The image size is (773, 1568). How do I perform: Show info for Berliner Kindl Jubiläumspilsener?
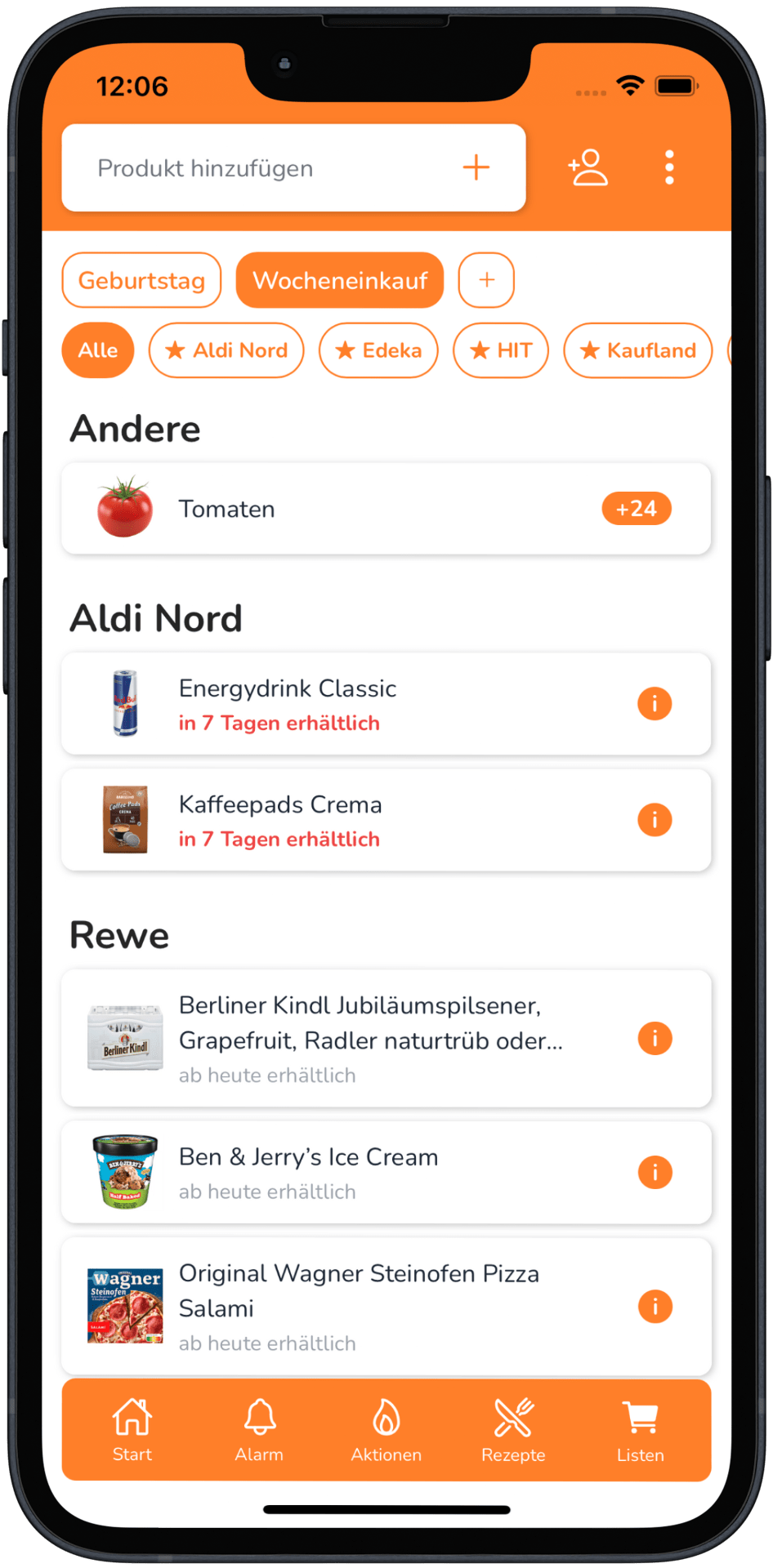(x=655, y=1039)
